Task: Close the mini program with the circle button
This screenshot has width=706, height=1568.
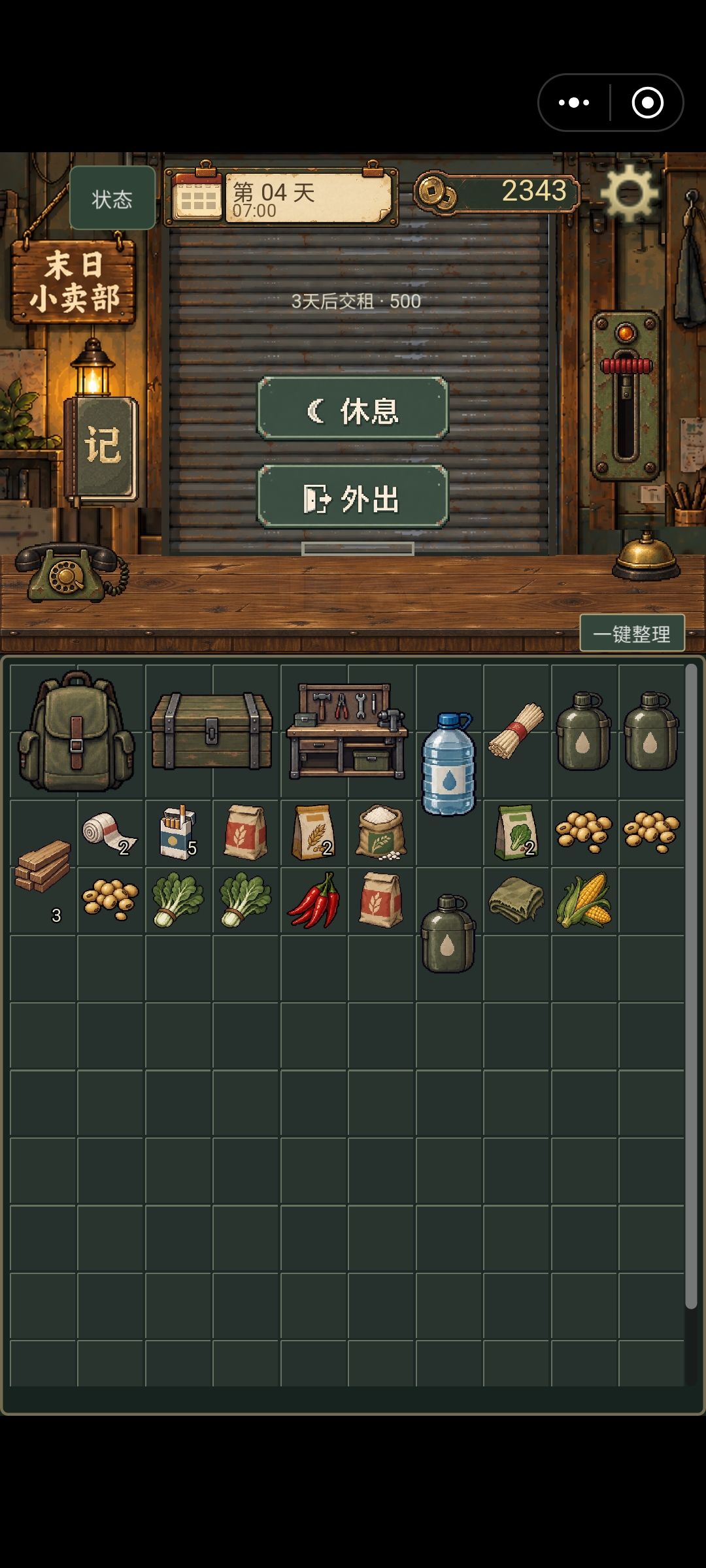Action: [x=648, y=103]
